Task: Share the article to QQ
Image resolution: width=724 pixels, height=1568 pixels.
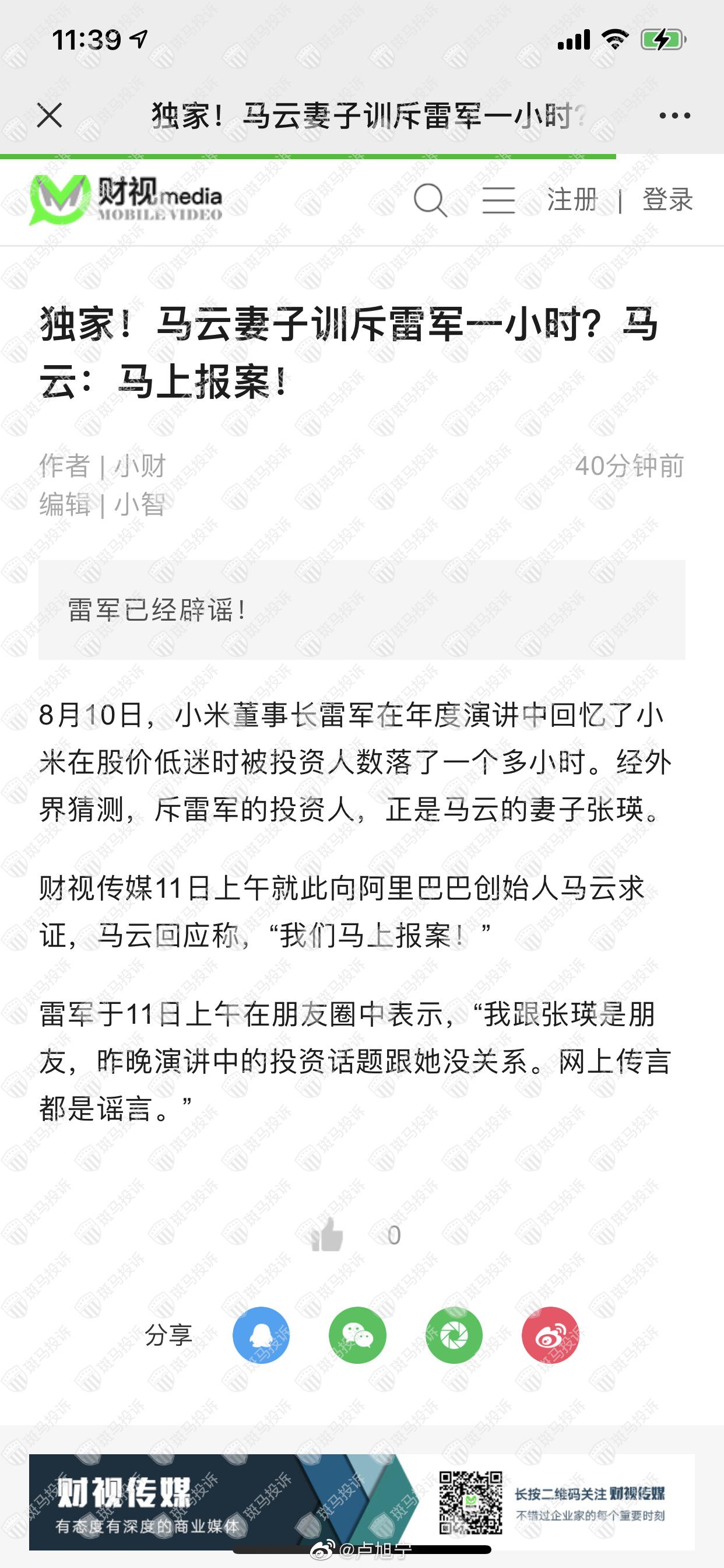Action: (x=261, y=1335)
